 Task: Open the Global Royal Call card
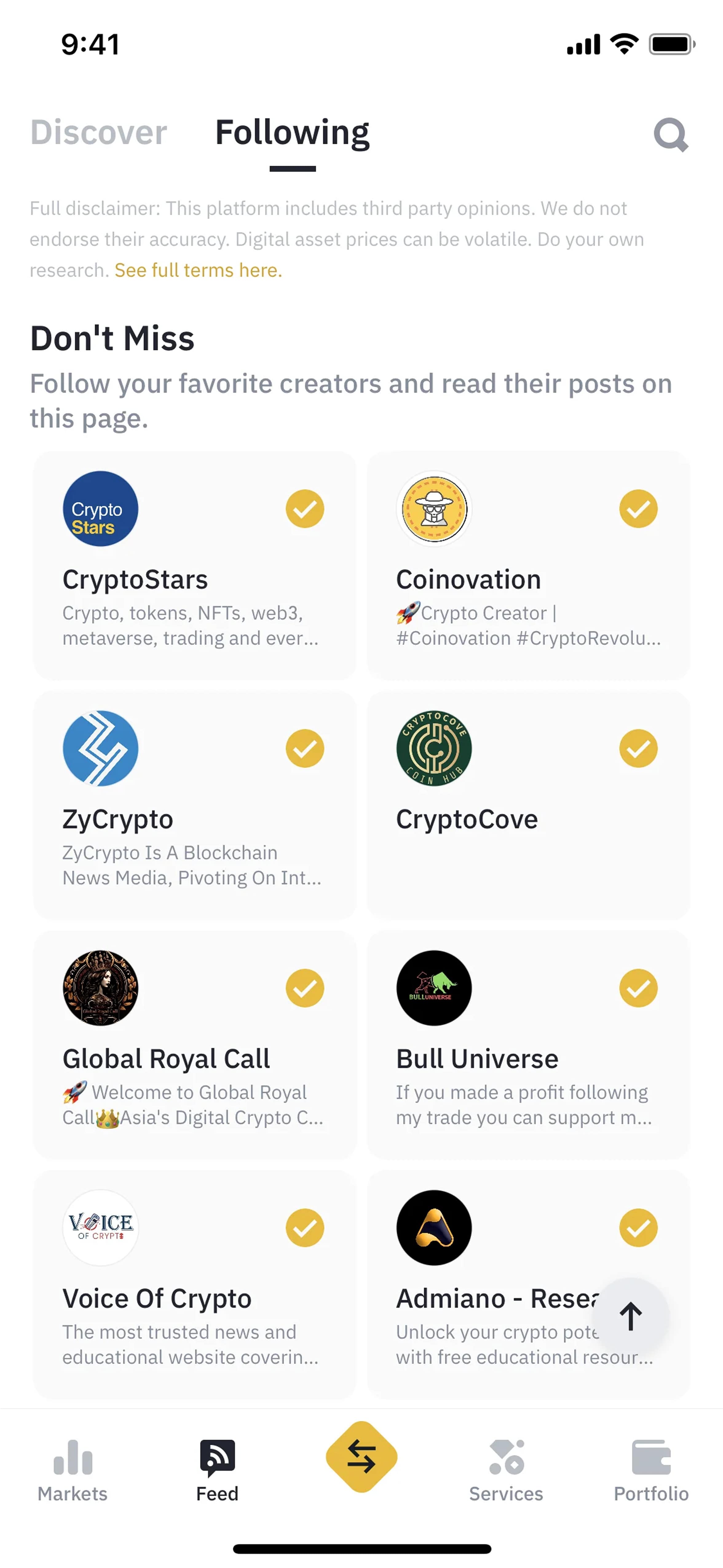click(x=194, y=1045)
